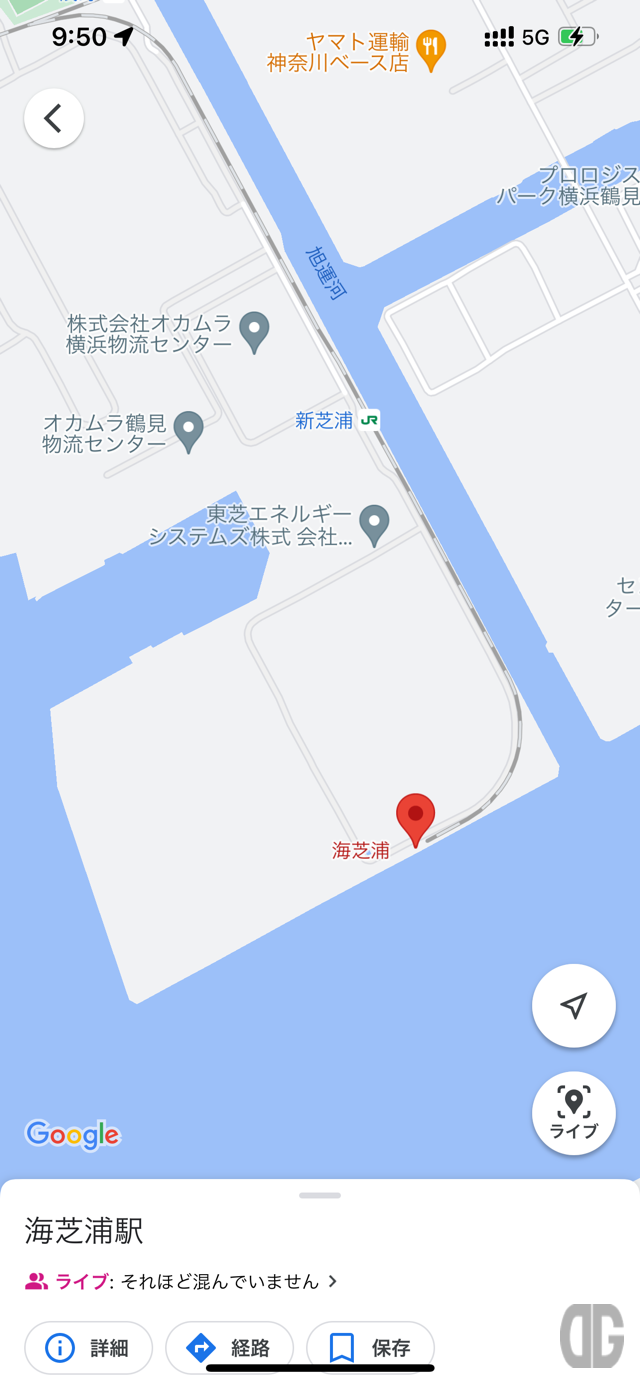Open the ヤマト運輸 神奈川ベース店 restaurant pin

(431, 49)
